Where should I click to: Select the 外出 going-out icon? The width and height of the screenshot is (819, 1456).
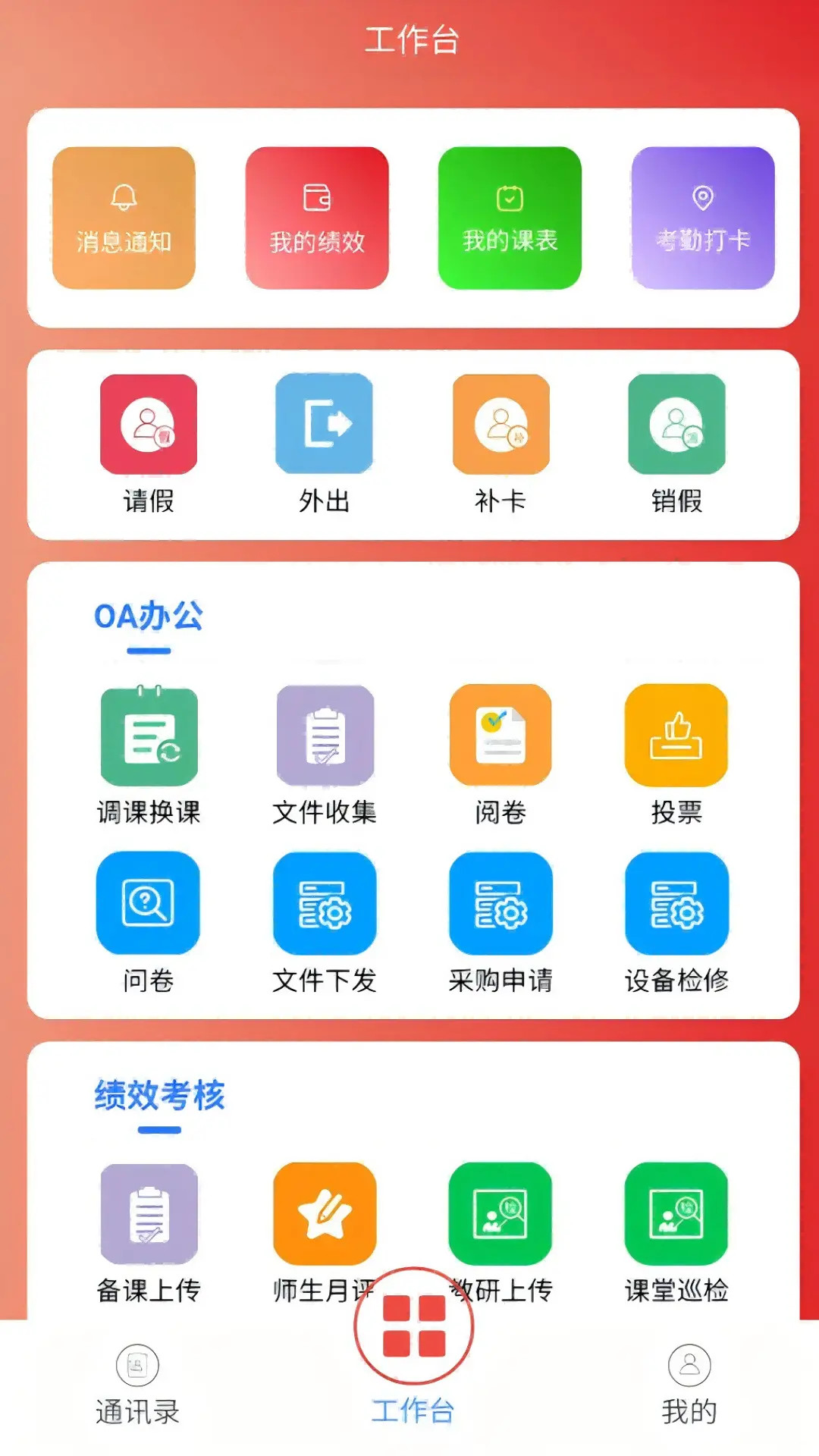(325, 425)
